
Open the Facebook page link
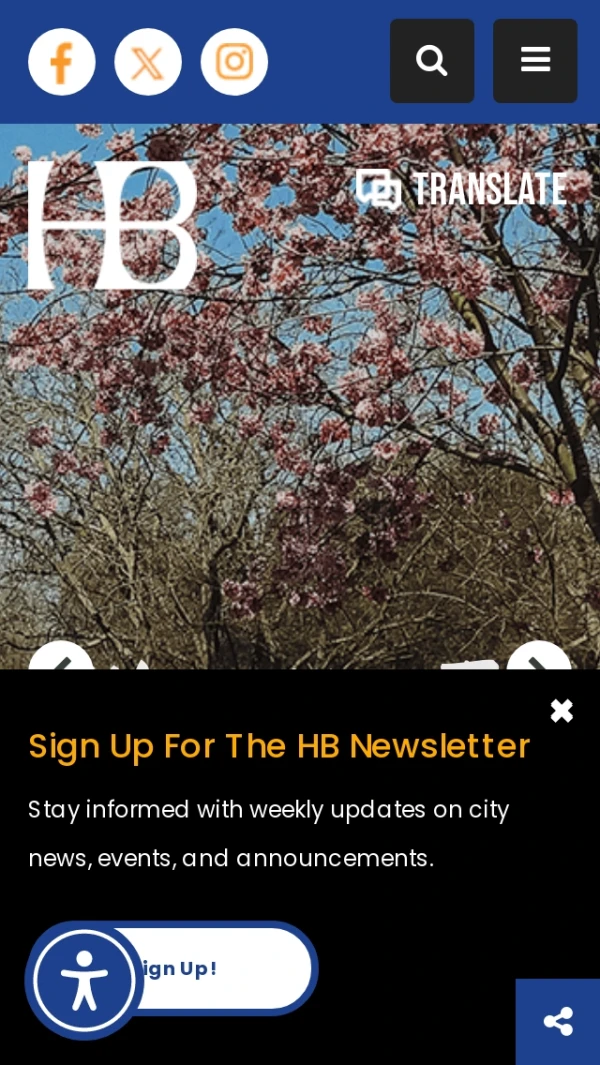click(62, 62)
